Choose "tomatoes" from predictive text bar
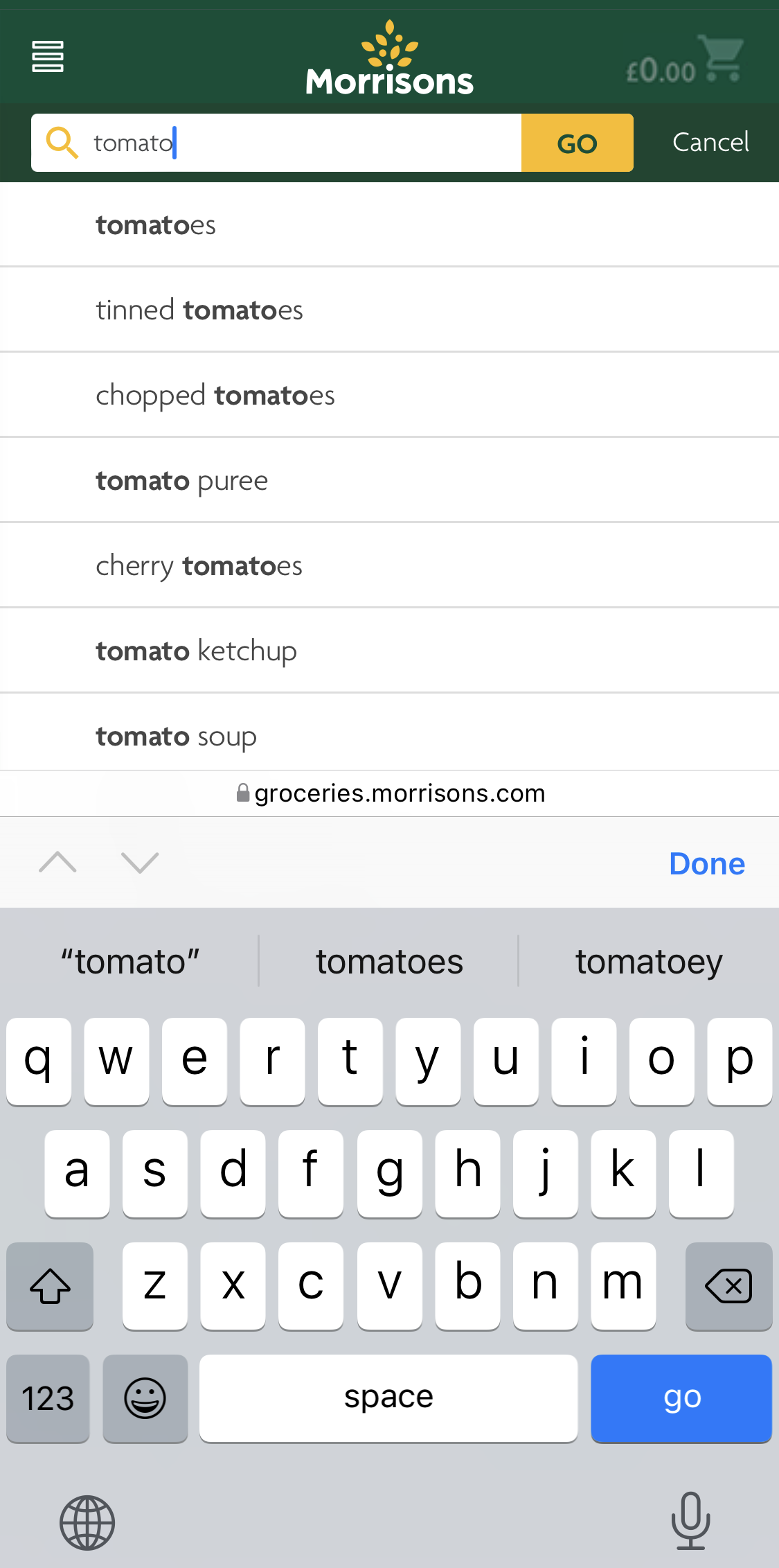The width and height of the screenshot is (779, 1568). (388, 960)
